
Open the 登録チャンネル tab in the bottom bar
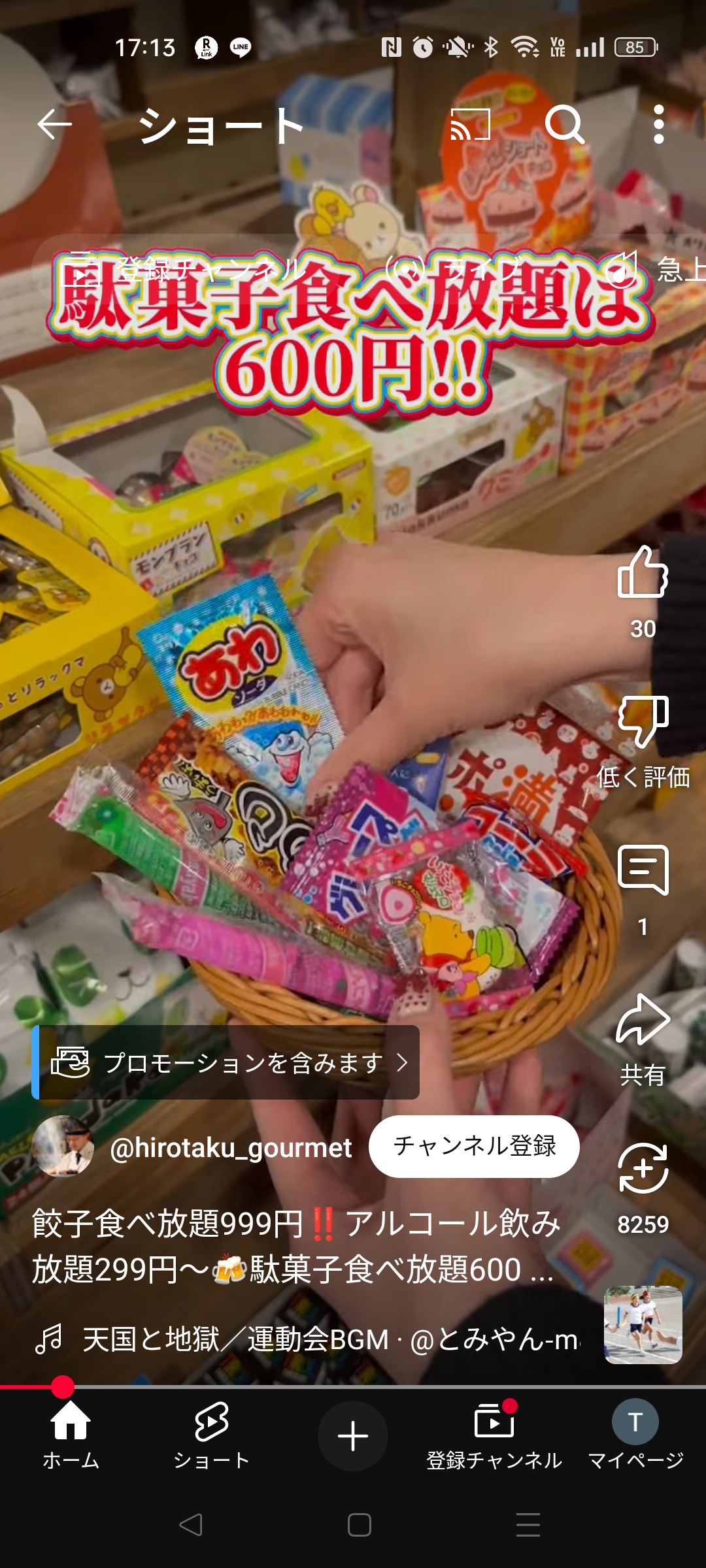point(494,1435)
